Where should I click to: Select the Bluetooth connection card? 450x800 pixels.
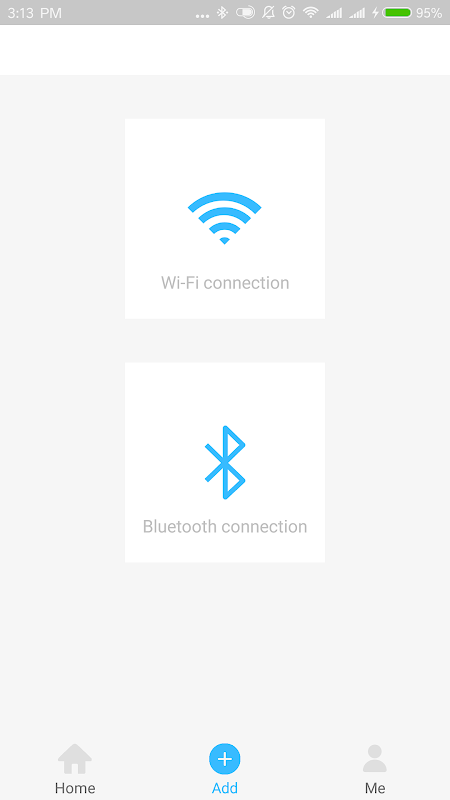[x=224, y=462]
